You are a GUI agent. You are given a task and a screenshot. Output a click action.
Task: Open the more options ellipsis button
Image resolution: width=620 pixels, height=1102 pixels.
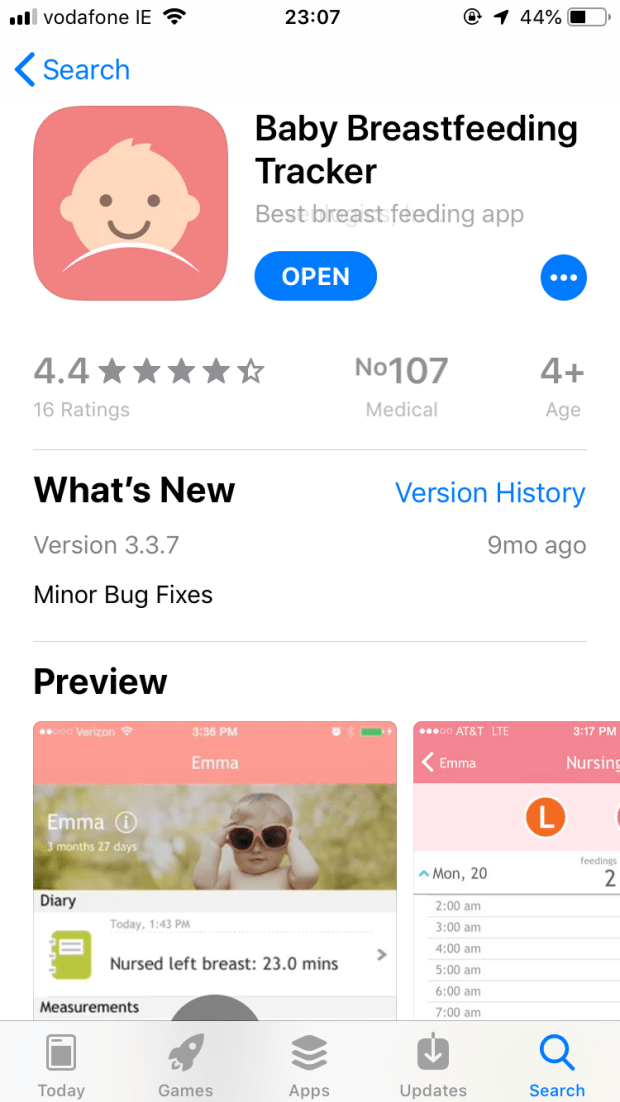click(x=563, y=278)
